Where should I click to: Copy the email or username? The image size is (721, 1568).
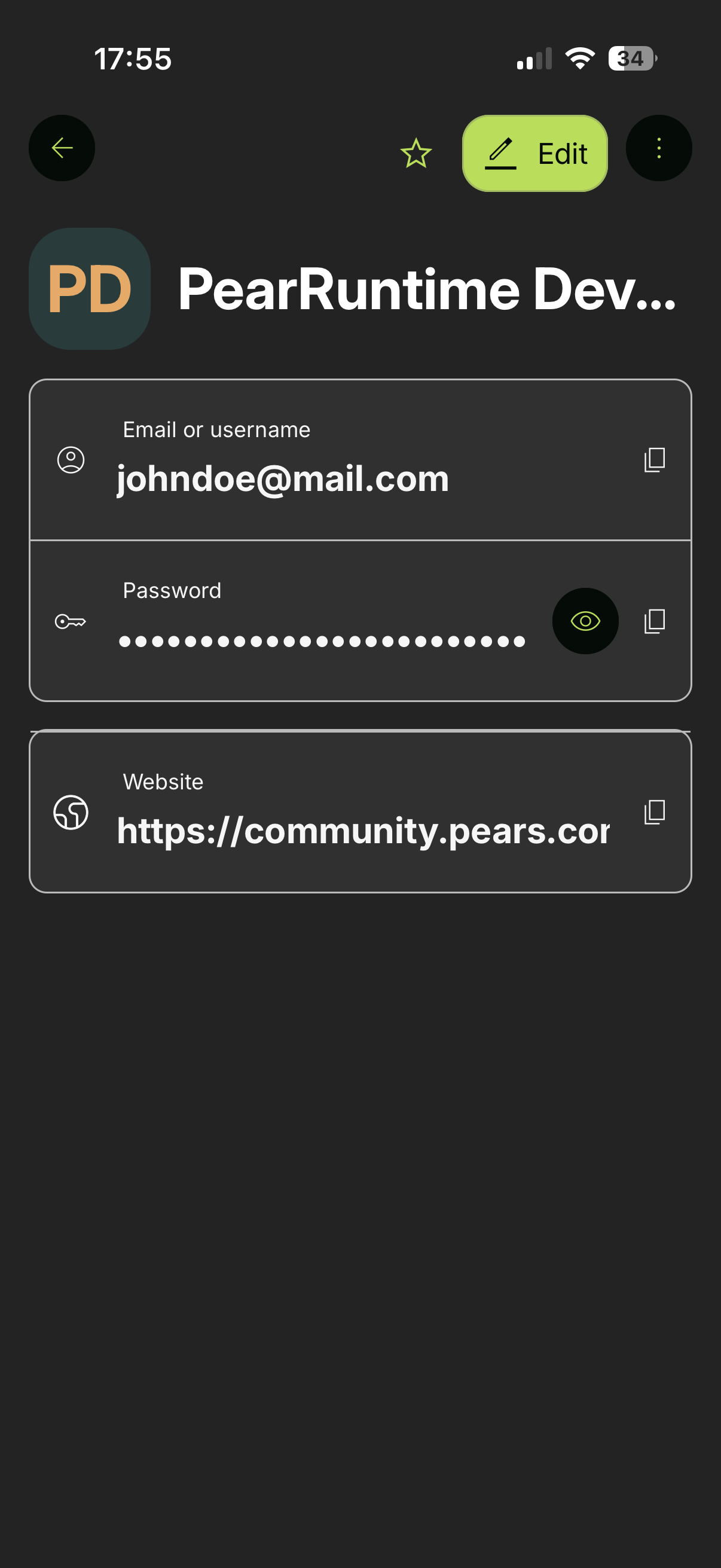[x=654, y=460]
